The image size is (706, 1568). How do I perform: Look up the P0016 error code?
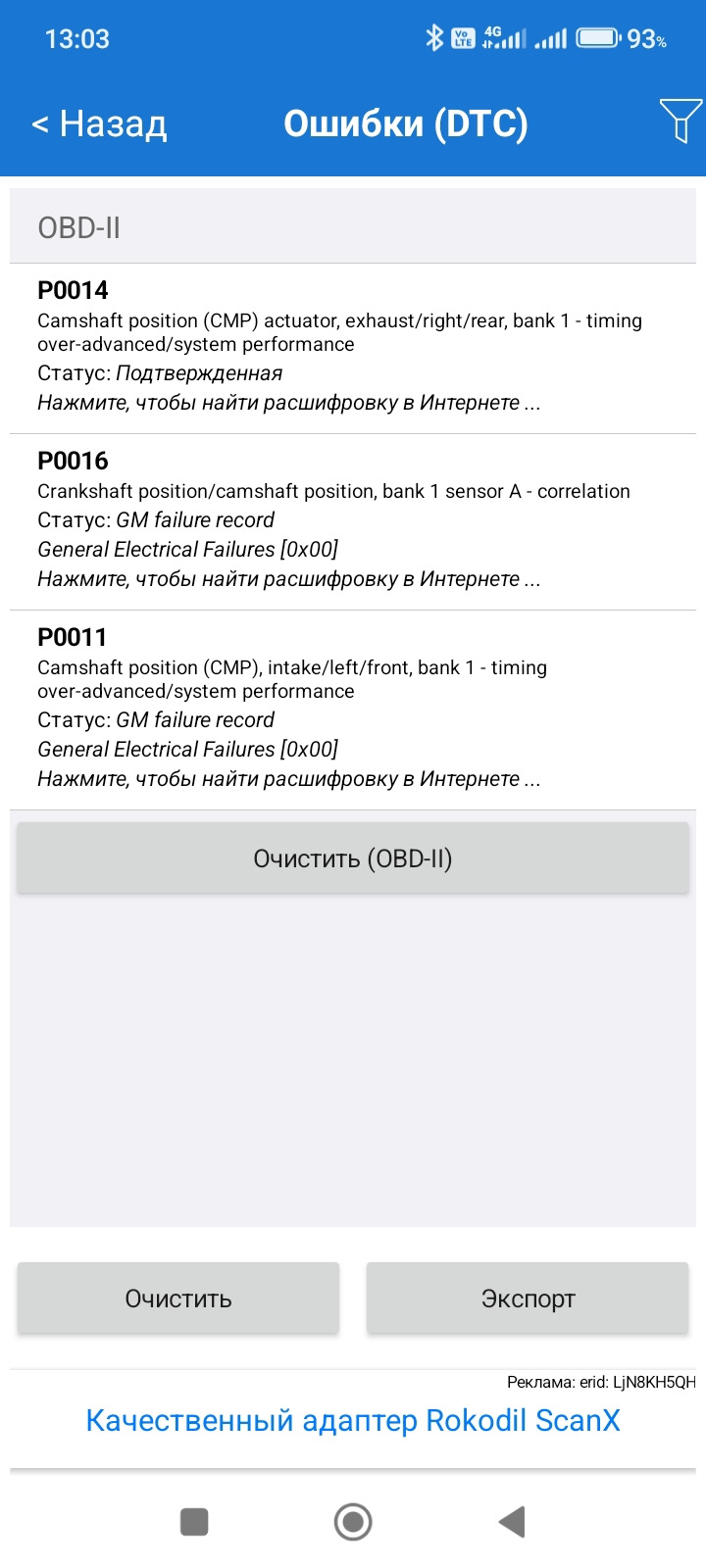coord(353,520)
